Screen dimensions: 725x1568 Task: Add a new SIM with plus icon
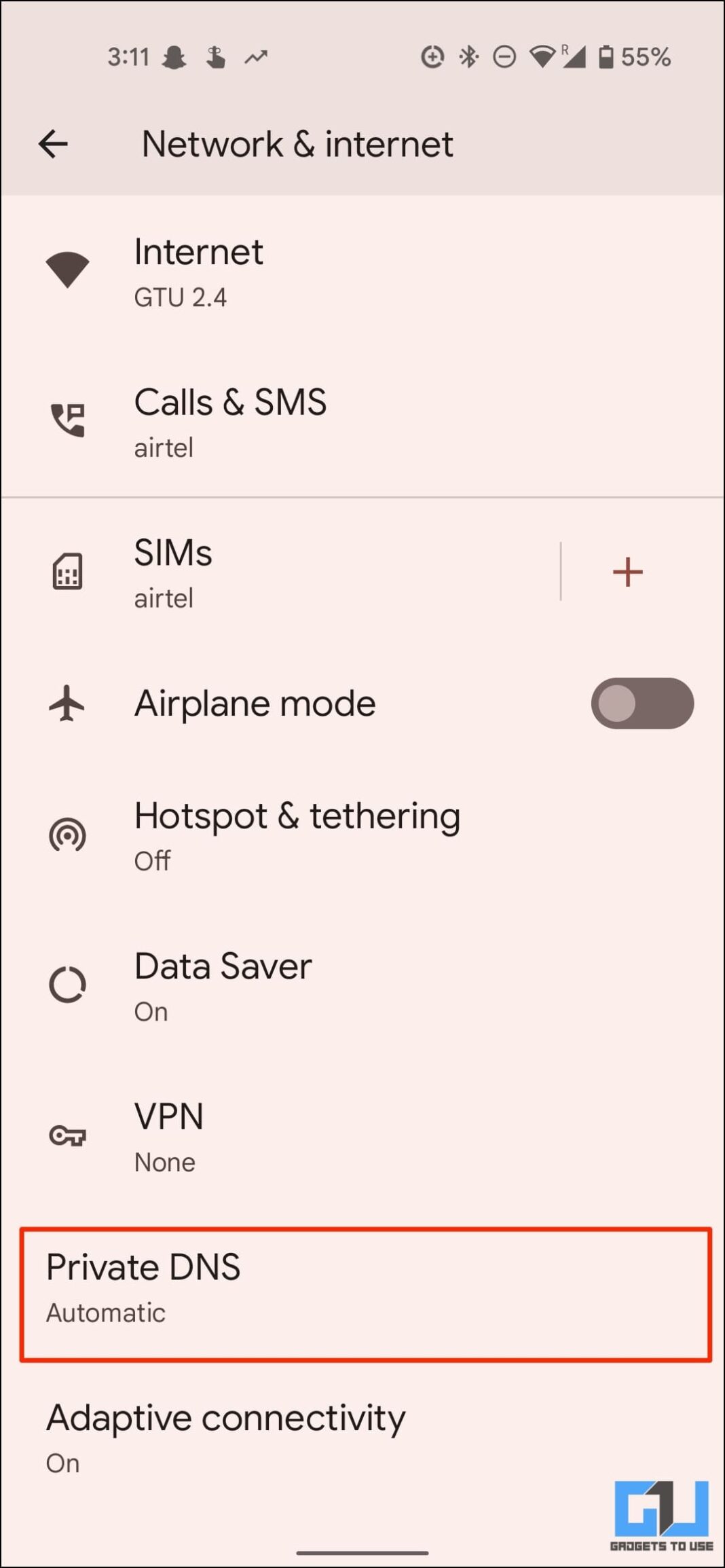(627, 572)
